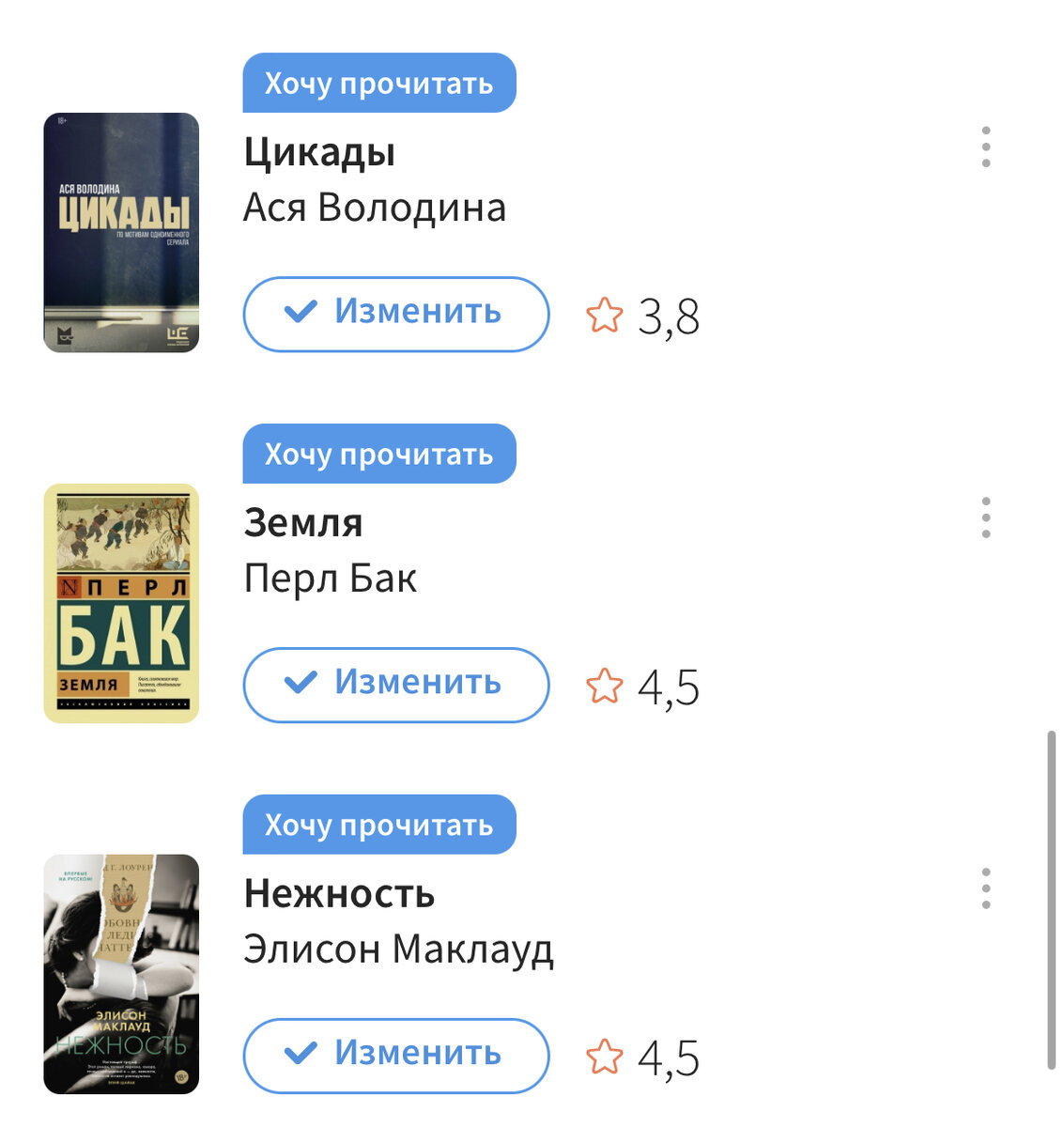Click the Хочу прочитать label above Нежность
The width and height of the screenshot is (1064, 1127).
click(378, 825)
